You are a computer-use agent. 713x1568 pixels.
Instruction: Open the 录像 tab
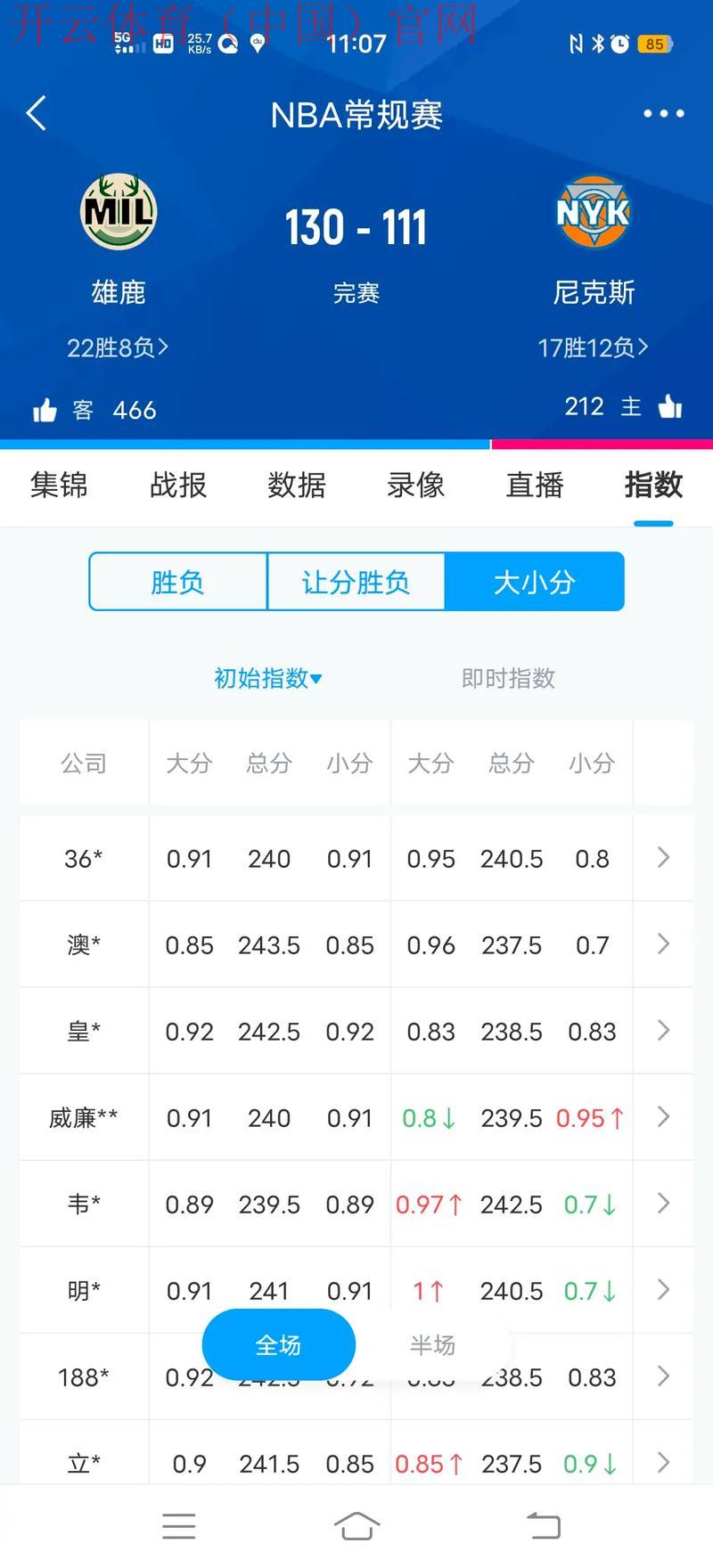tap(414, 486)
